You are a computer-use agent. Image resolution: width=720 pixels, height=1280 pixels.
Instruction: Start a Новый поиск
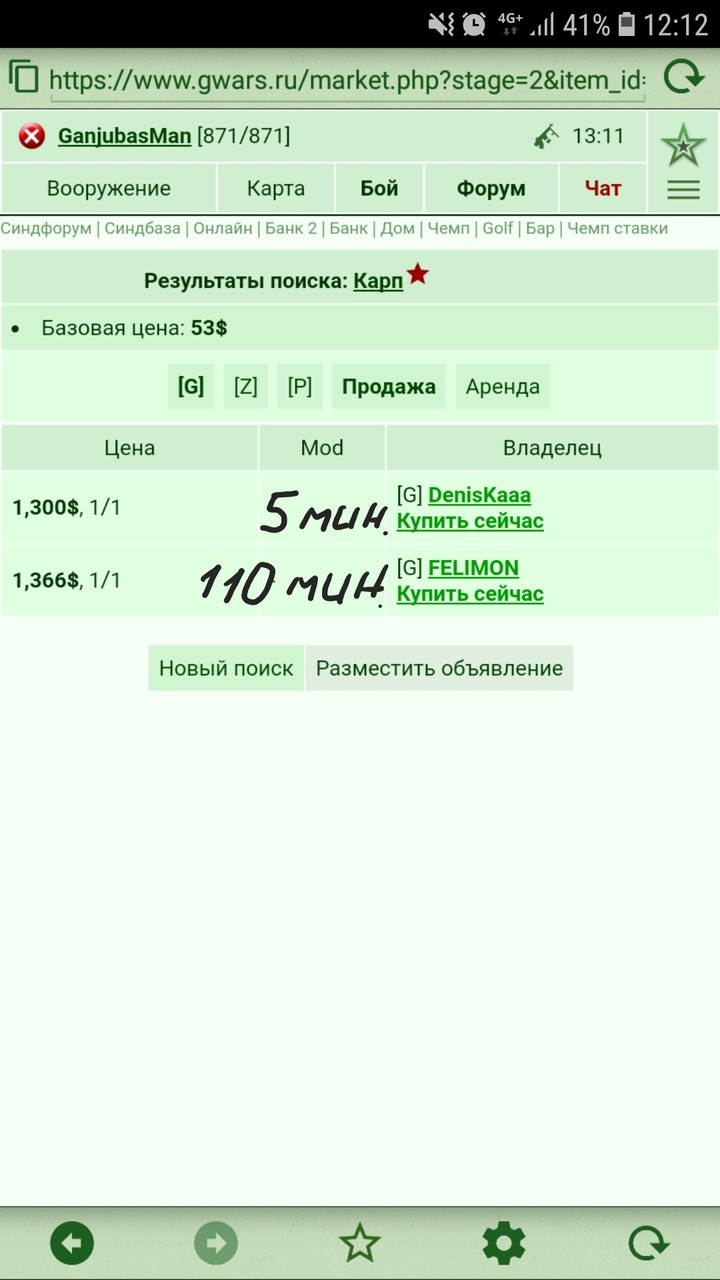tap(226, 668)
